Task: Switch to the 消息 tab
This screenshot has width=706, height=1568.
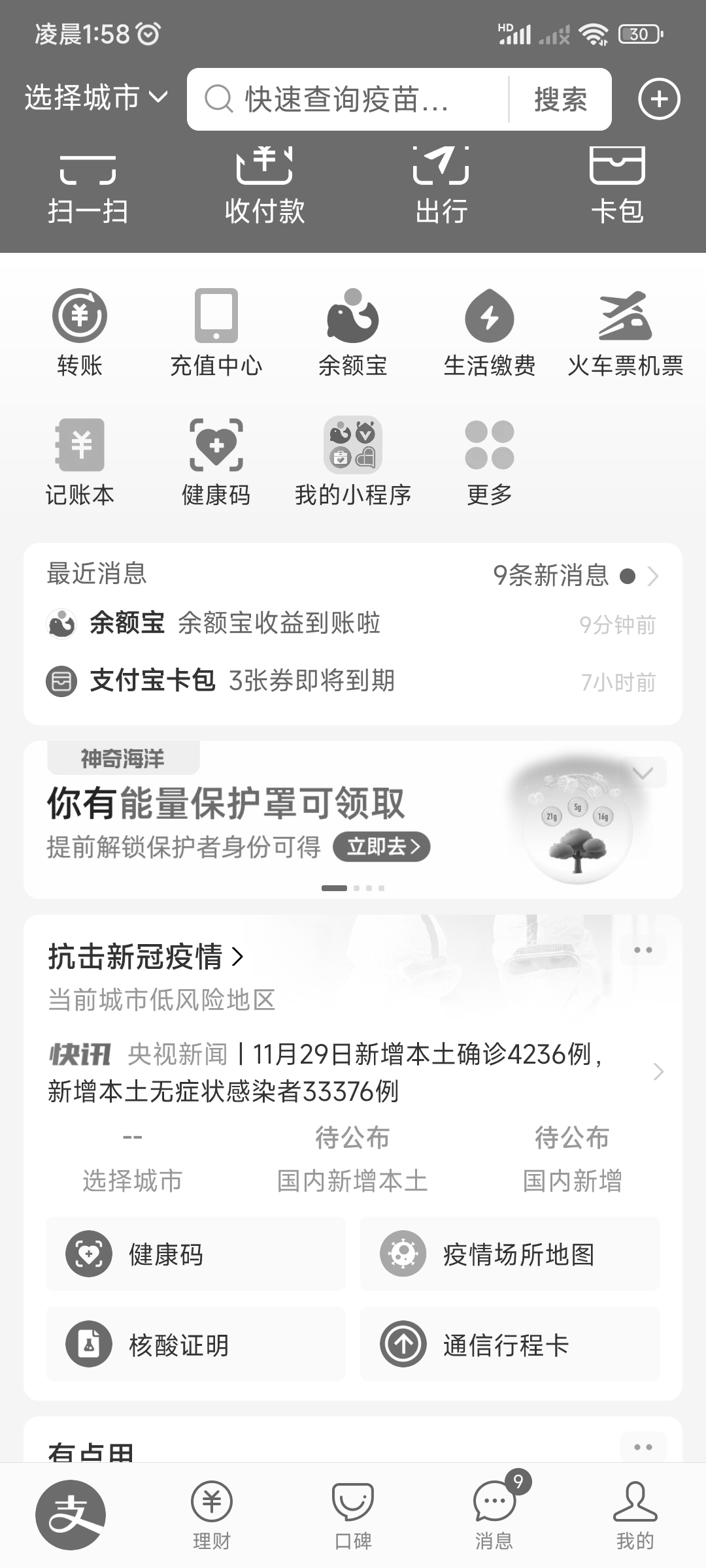Action: click(494, 1516)
